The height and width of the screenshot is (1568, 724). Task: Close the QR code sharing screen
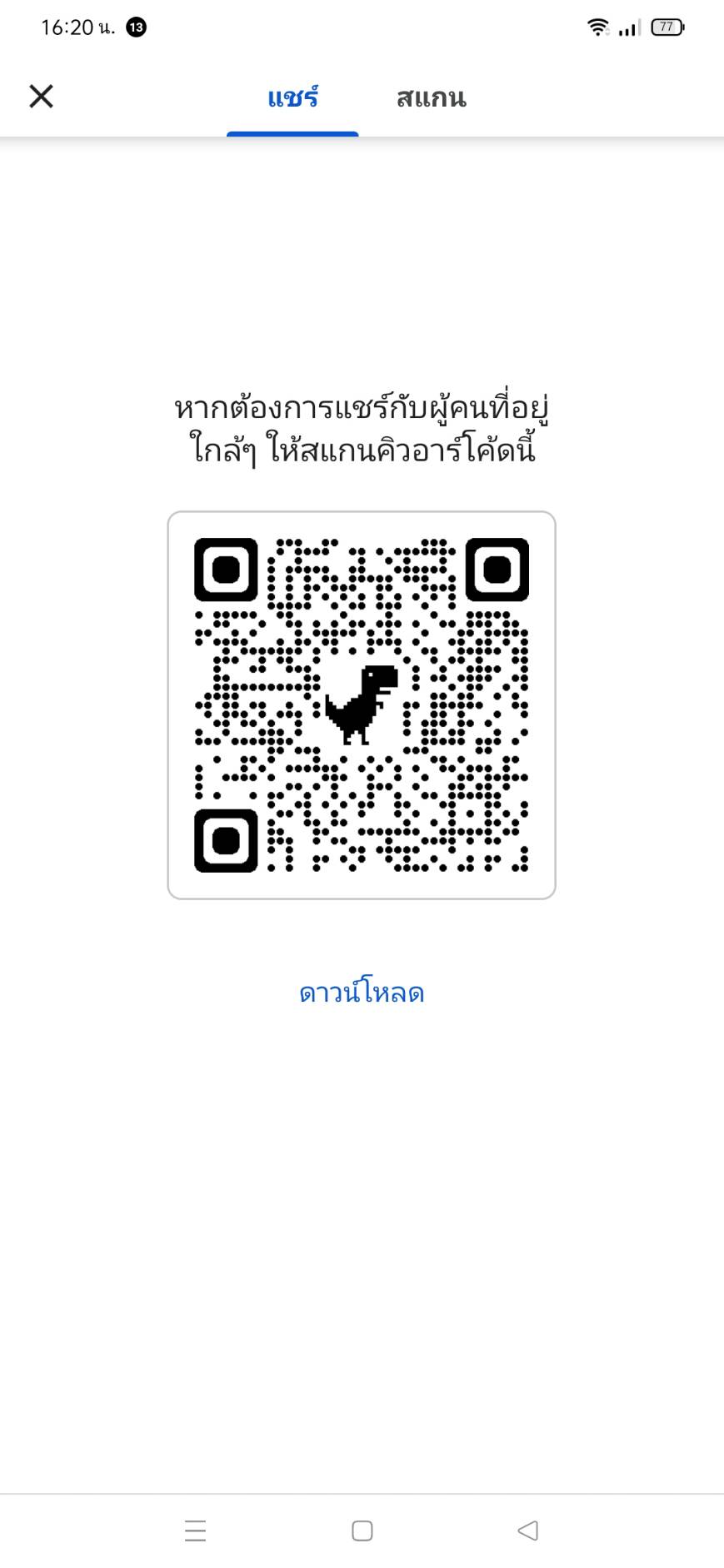click(41, 97)
